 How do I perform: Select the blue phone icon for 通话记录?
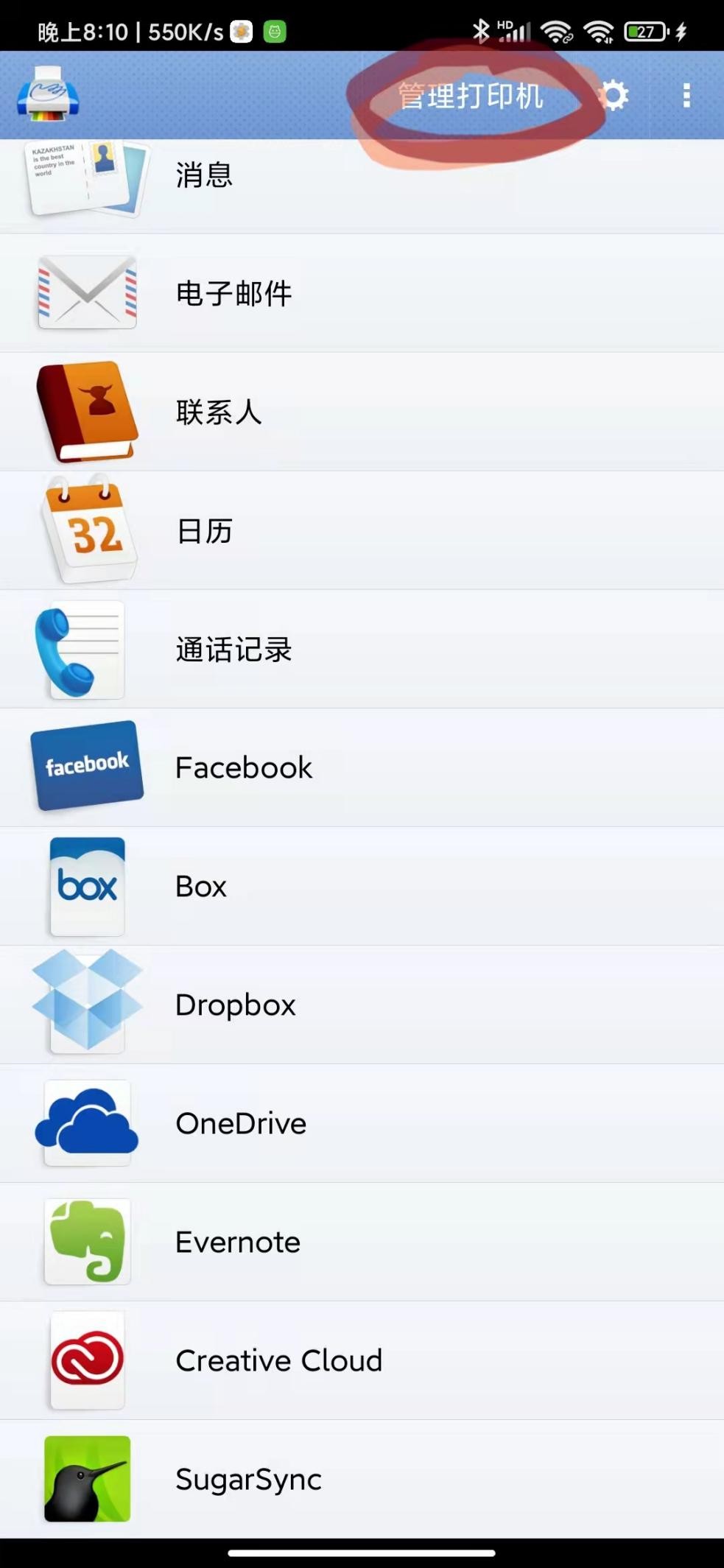click(x=86, y=647)
